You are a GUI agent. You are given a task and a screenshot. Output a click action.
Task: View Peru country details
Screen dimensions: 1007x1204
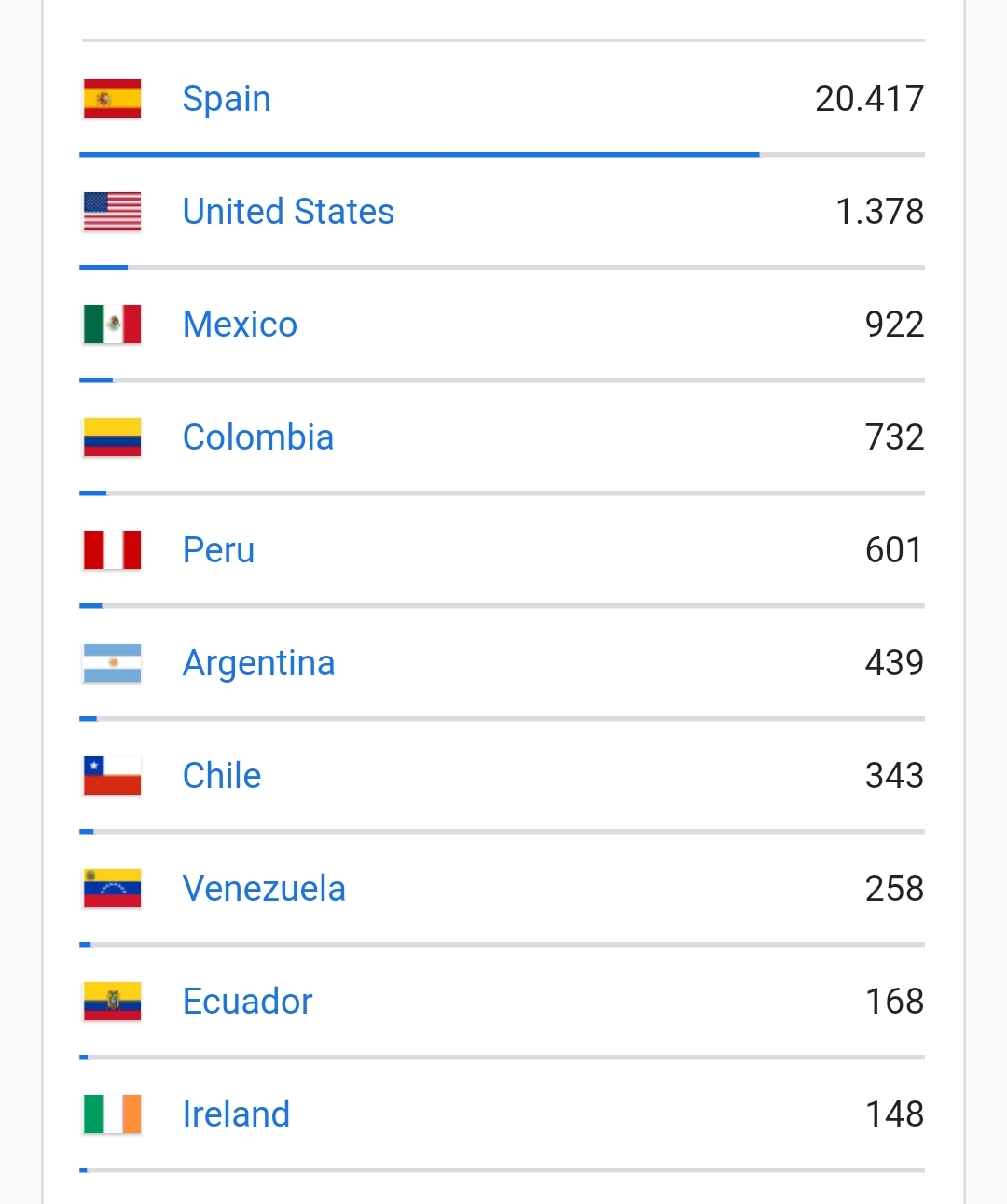tap(218, 550)
